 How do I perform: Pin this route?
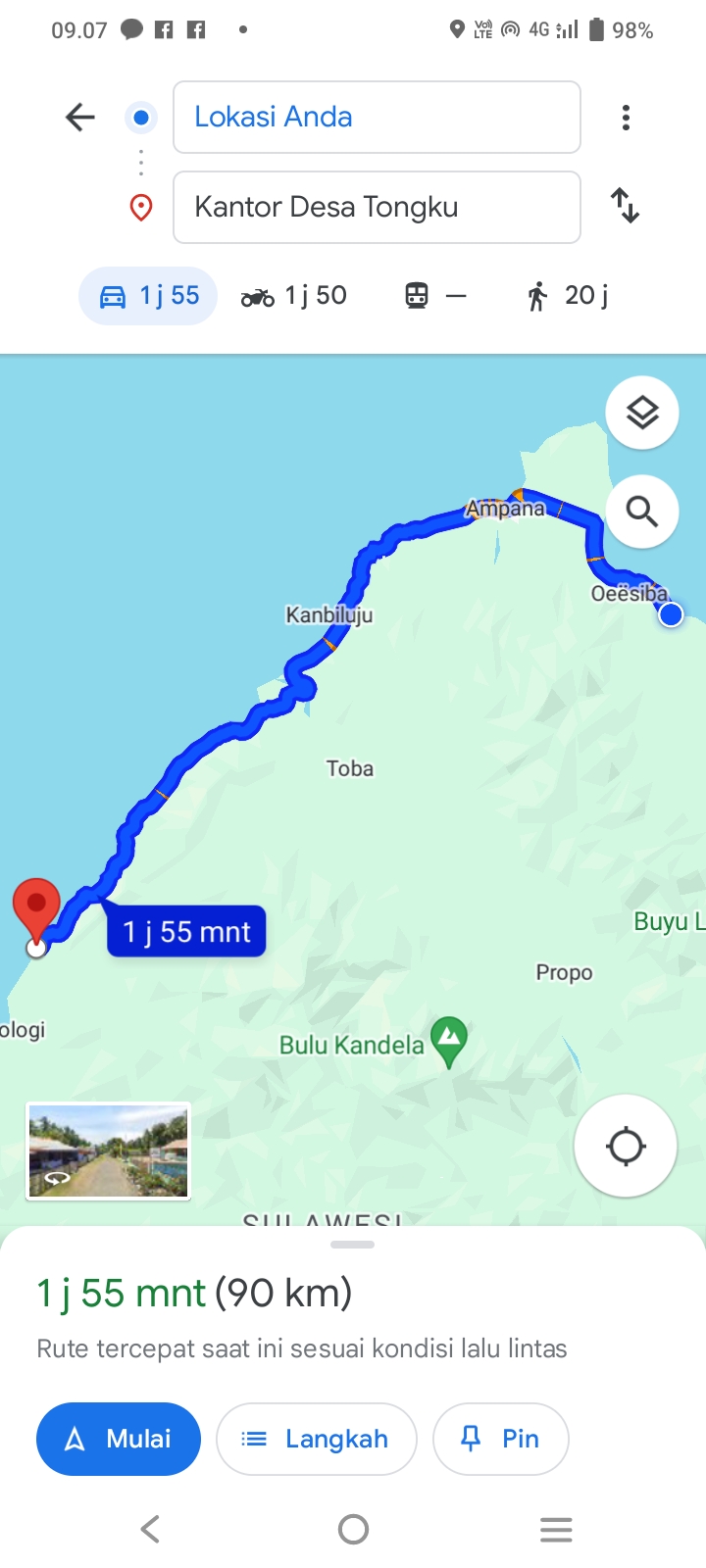point(501,1439)
